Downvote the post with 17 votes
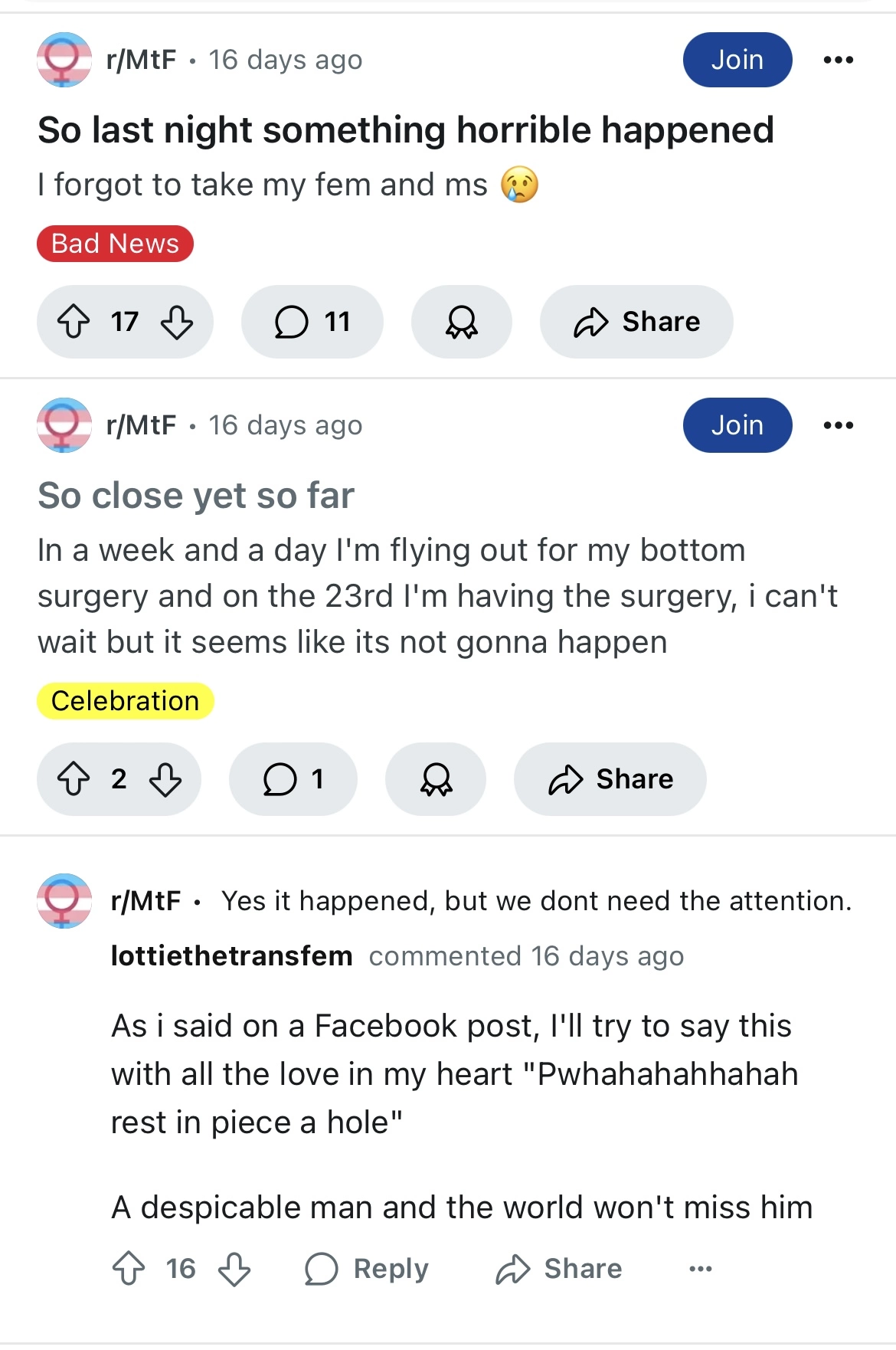This screenshot has height=1350, width=896. point(177,322)
